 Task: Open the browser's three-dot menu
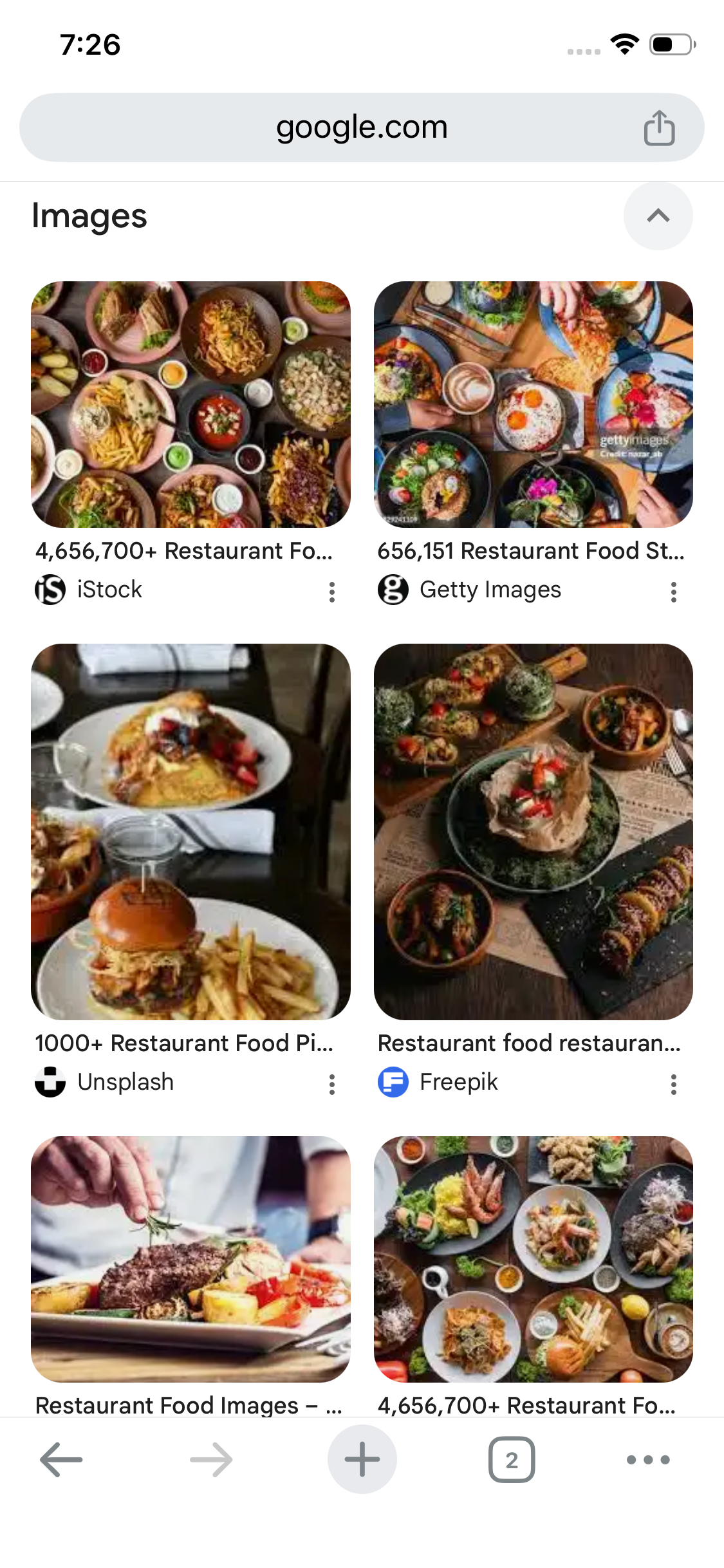[x=648, y=1459]
